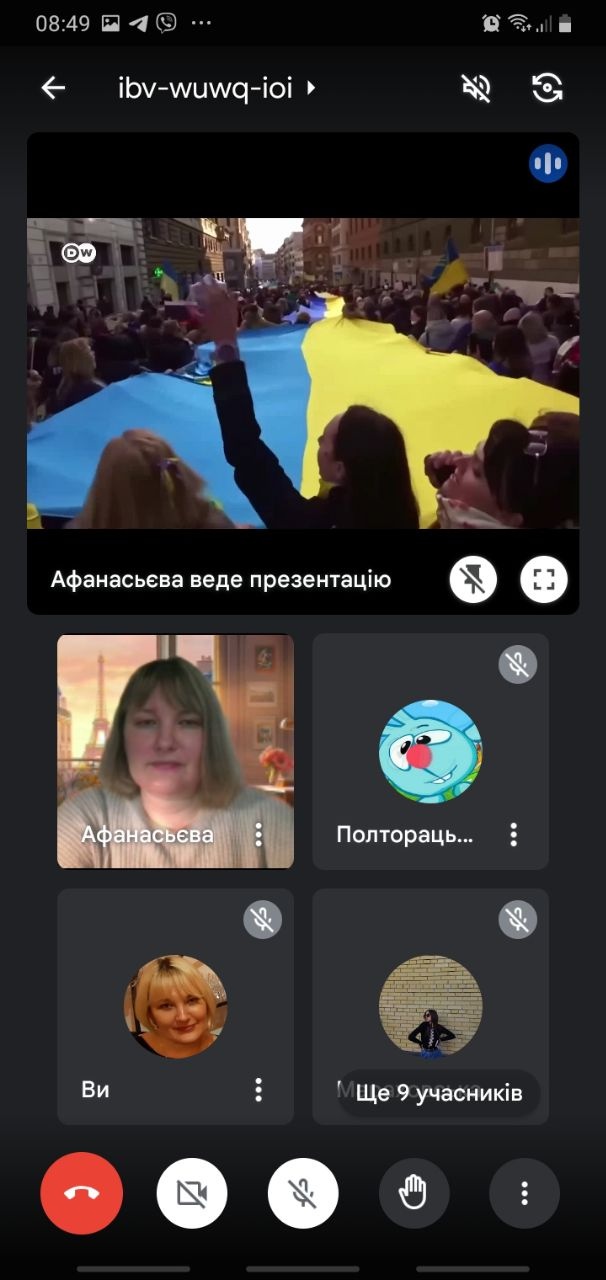This screenshot has width=606, height=1280.
Task: Open the presentation video tile
Action: click(302, 372)
